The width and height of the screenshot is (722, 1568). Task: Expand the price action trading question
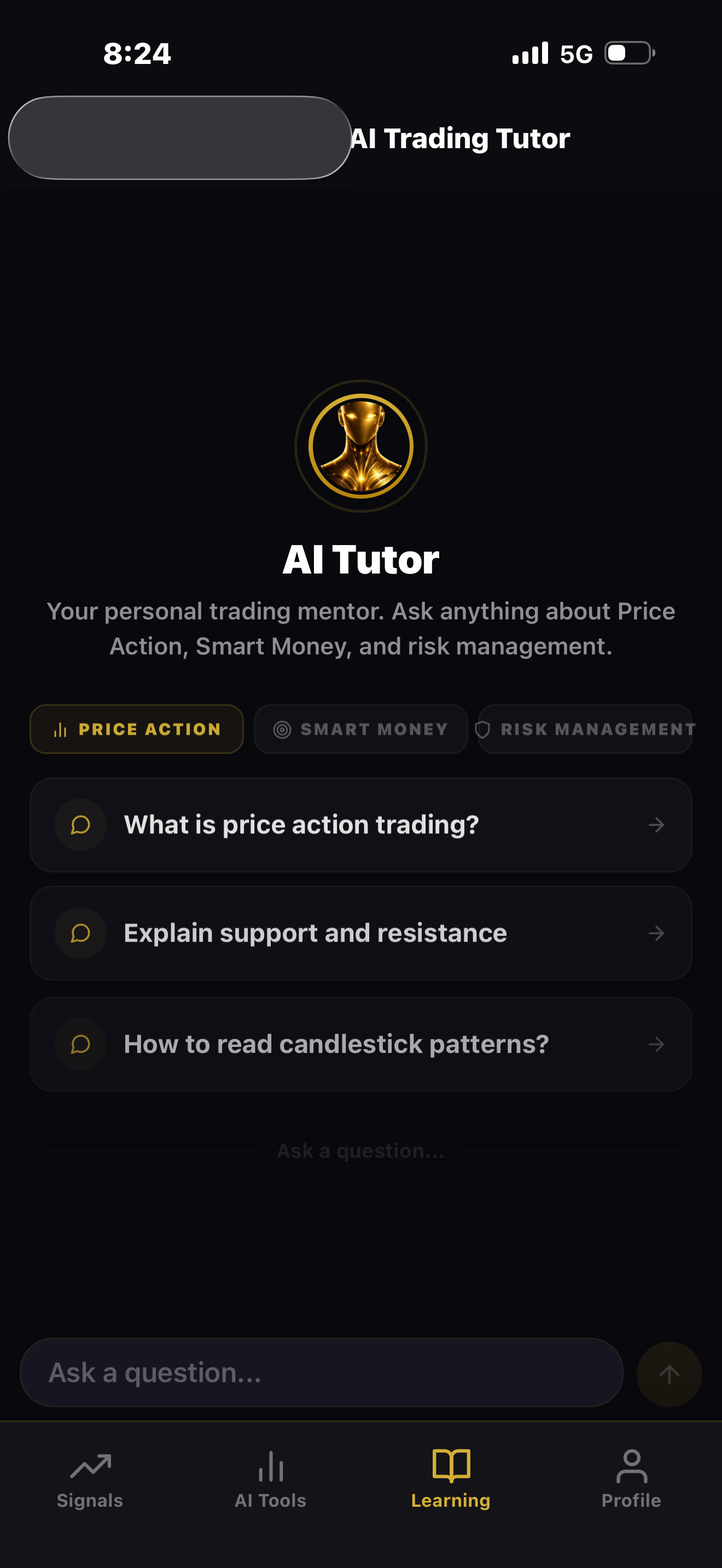point(656,826)
